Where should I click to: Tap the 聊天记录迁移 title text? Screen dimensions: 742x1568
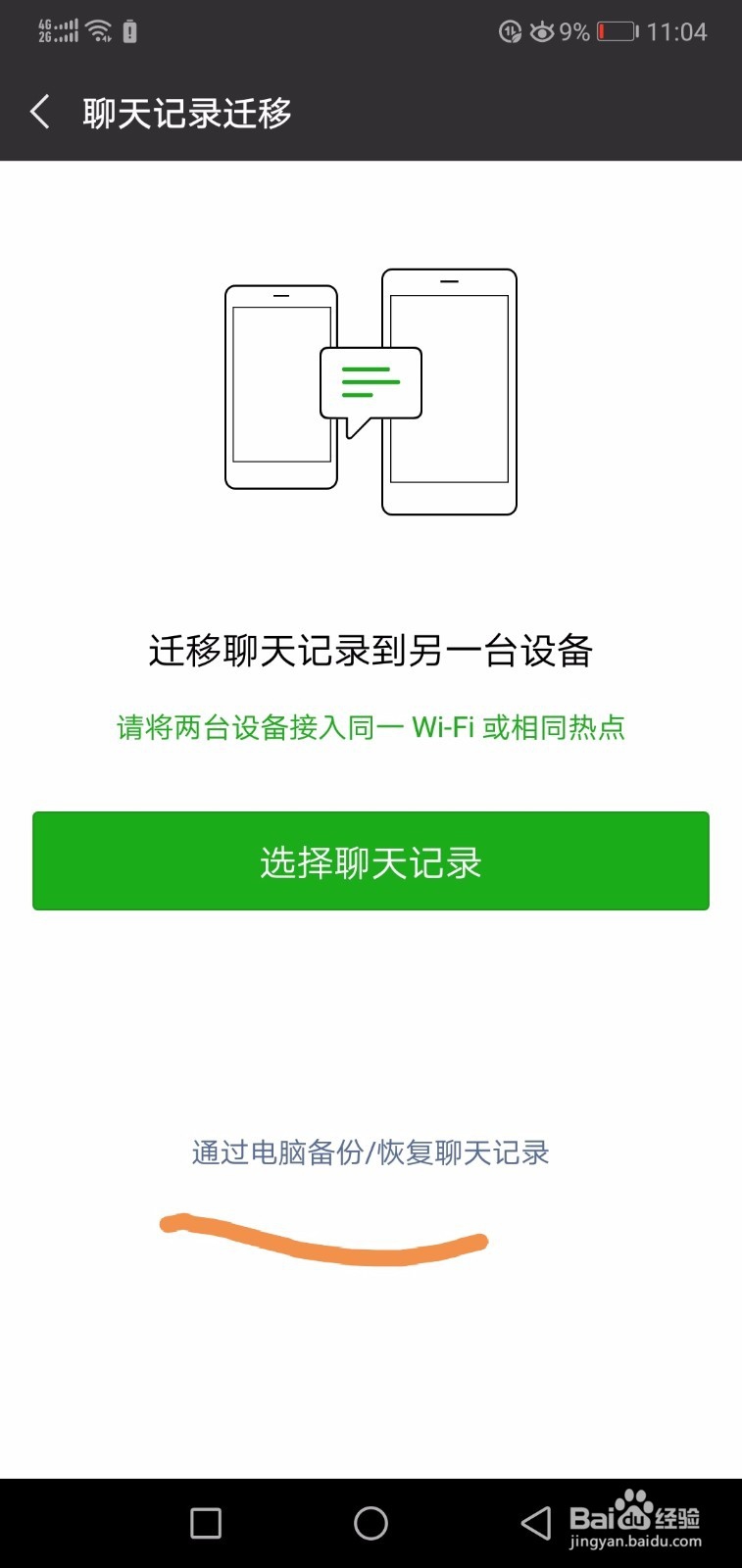(x=184, y=113)
